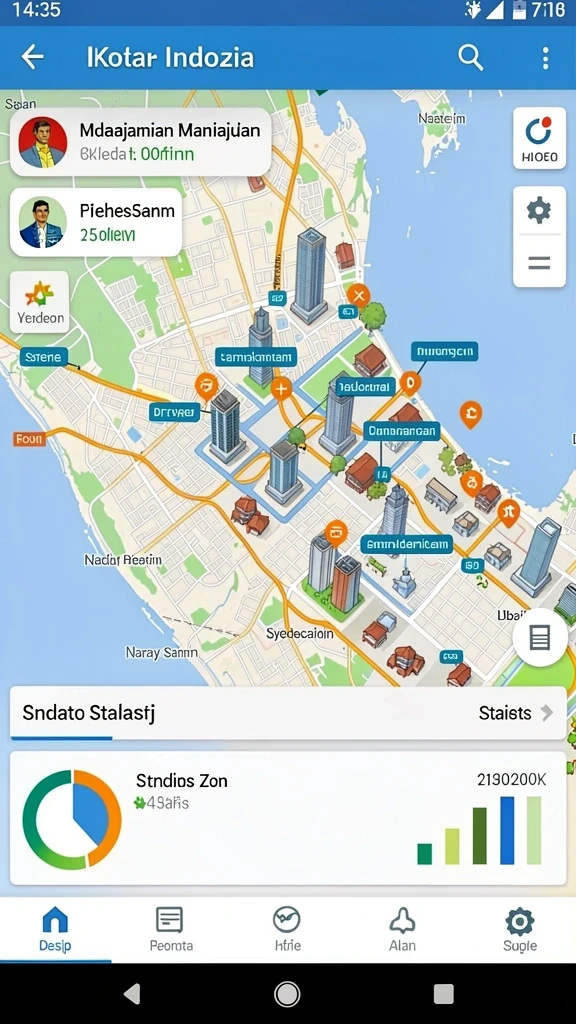Open Staists link with arrow

516,712
